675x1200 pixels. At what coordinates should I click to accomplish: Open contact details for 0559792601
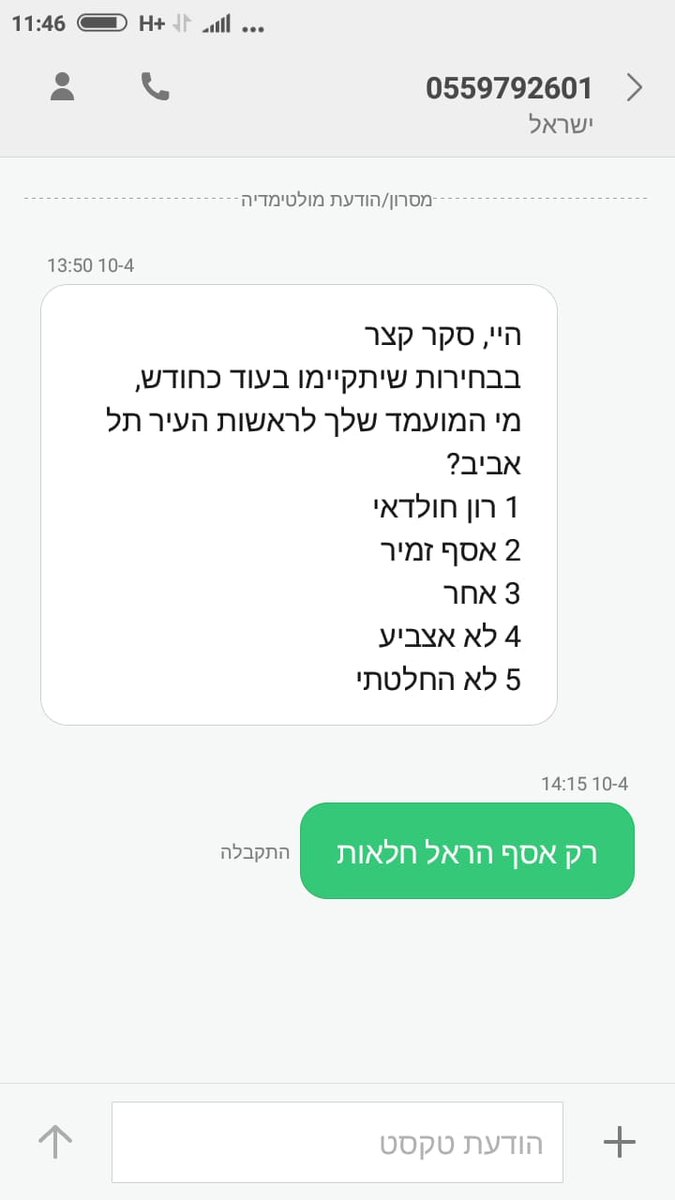pyautogui.click(x=63, y=88)
